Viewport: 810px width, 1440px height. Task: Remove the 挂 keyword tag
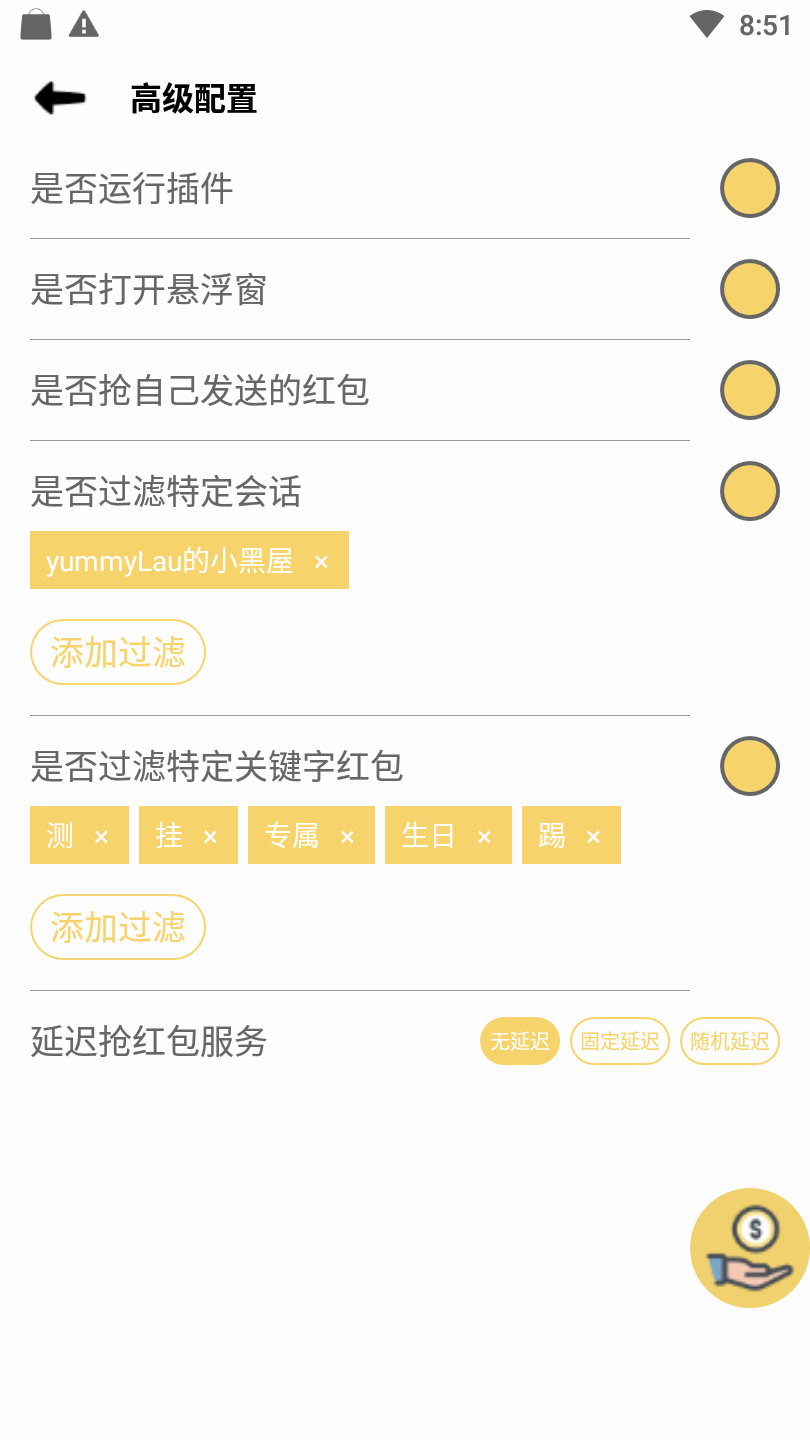[210, 837]
